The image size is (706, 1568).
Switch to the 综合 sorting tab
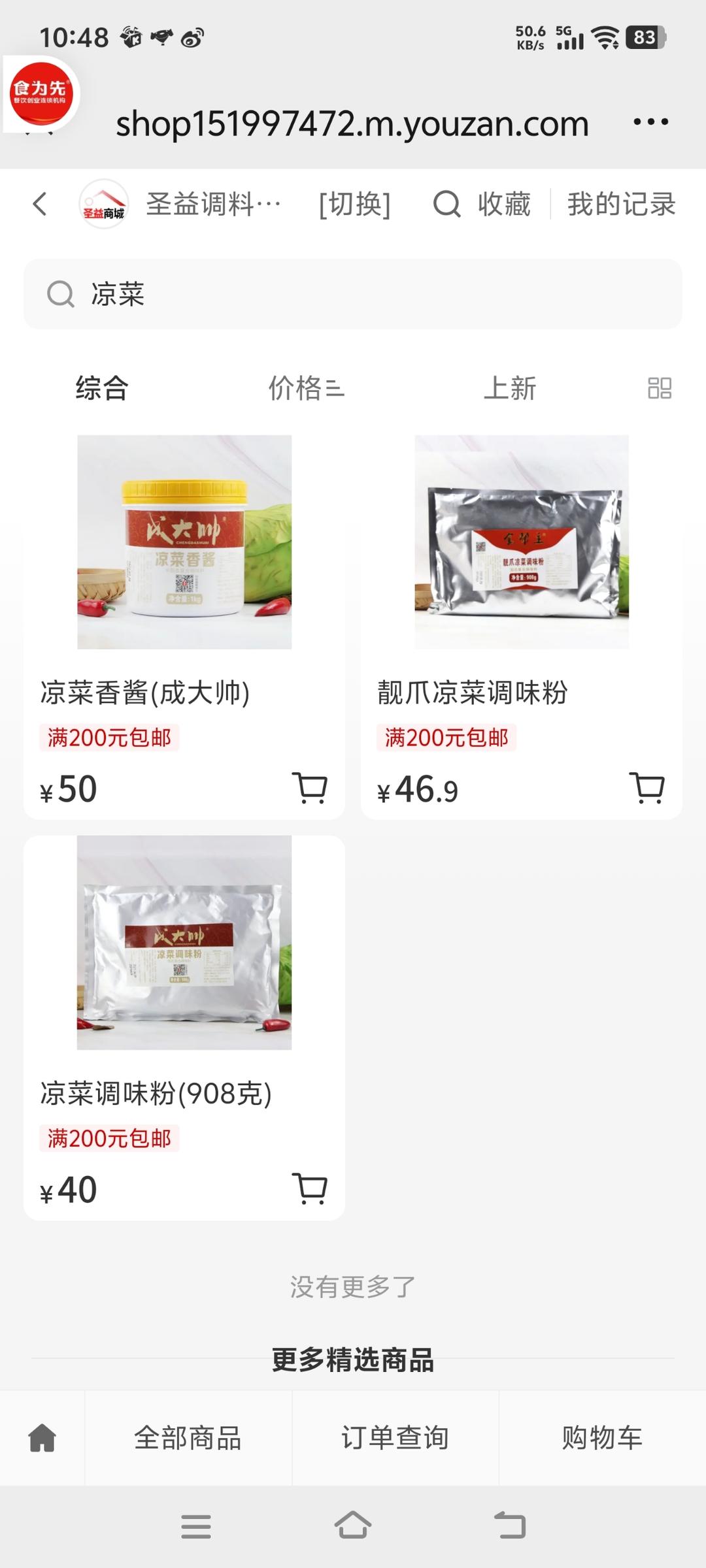click(x=102, y=388)
